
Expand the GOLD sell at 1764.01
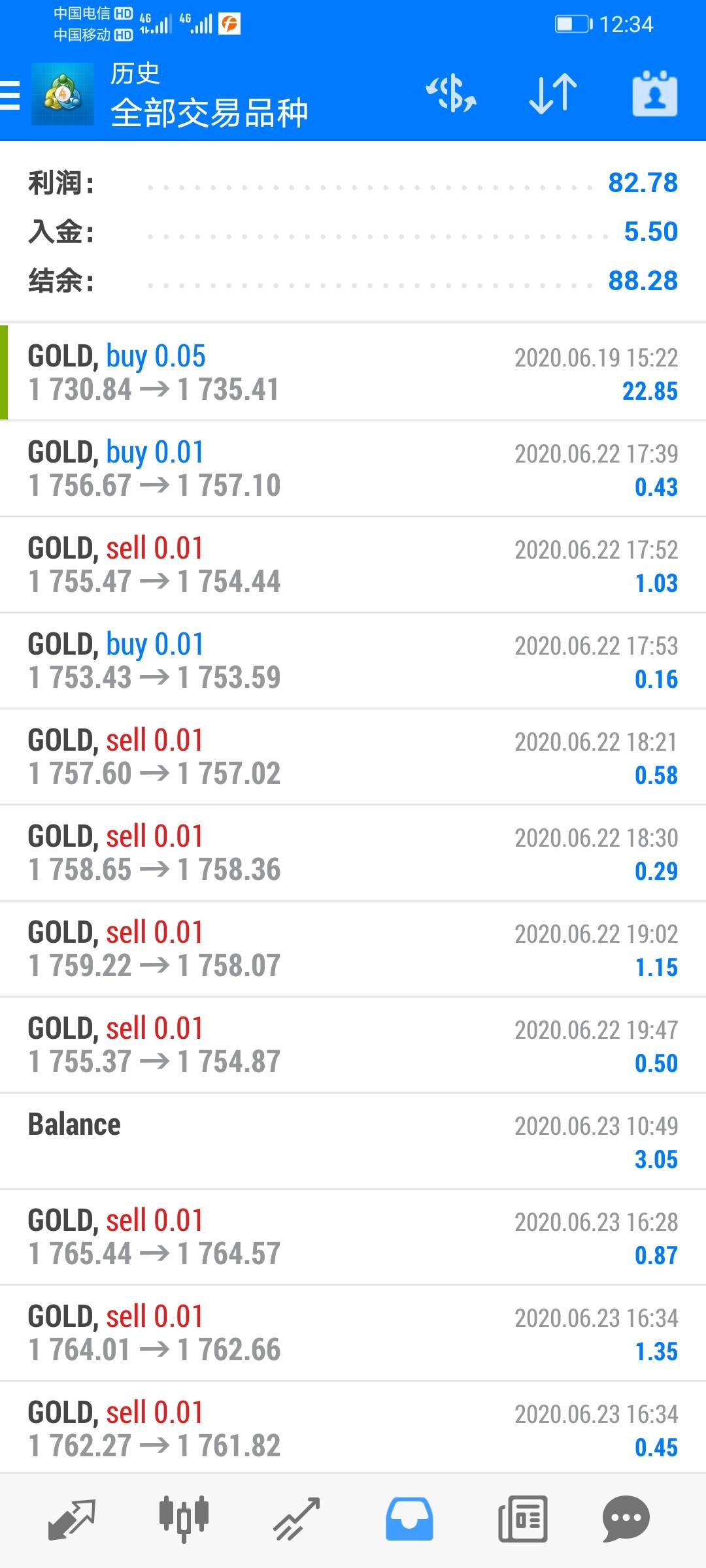pyautogui.click(x=353, y=1333)
